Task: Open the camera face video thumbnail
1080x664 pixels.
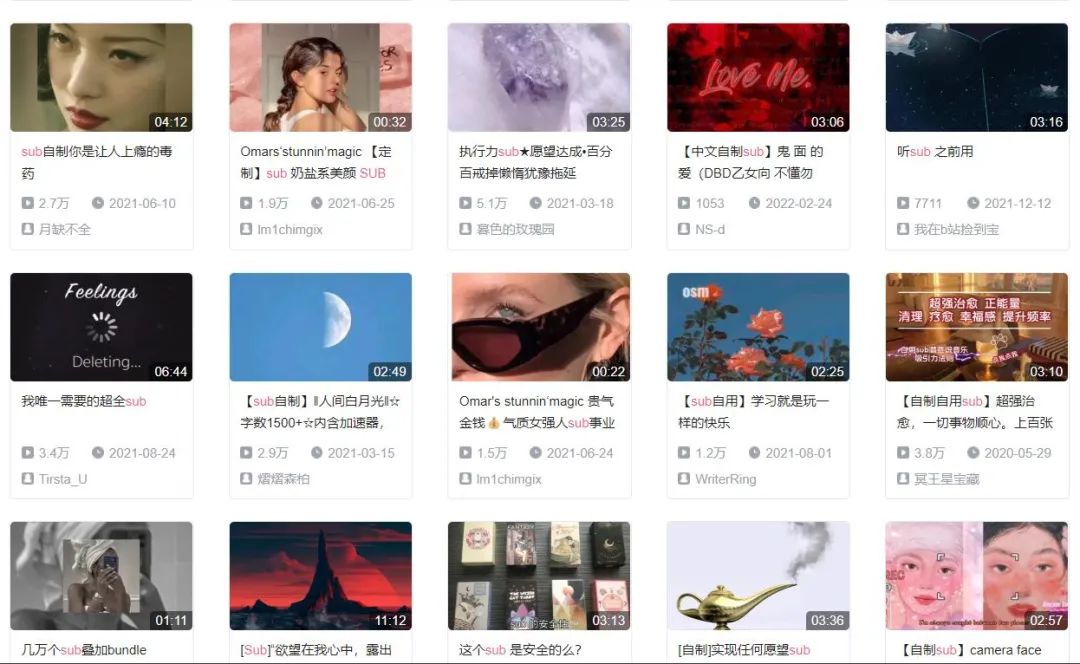Action: pos(977,576)
